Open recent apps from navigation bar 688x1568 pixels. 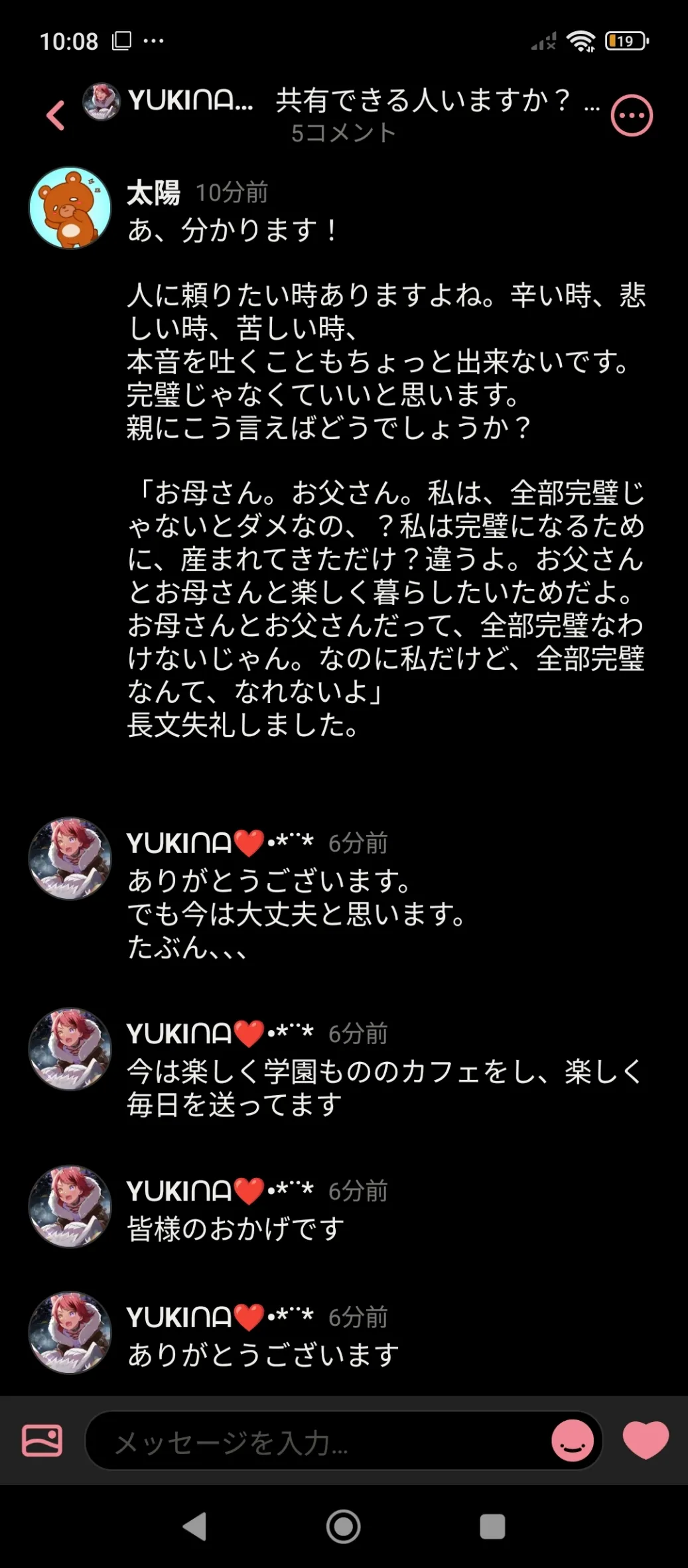[492, 1526]
